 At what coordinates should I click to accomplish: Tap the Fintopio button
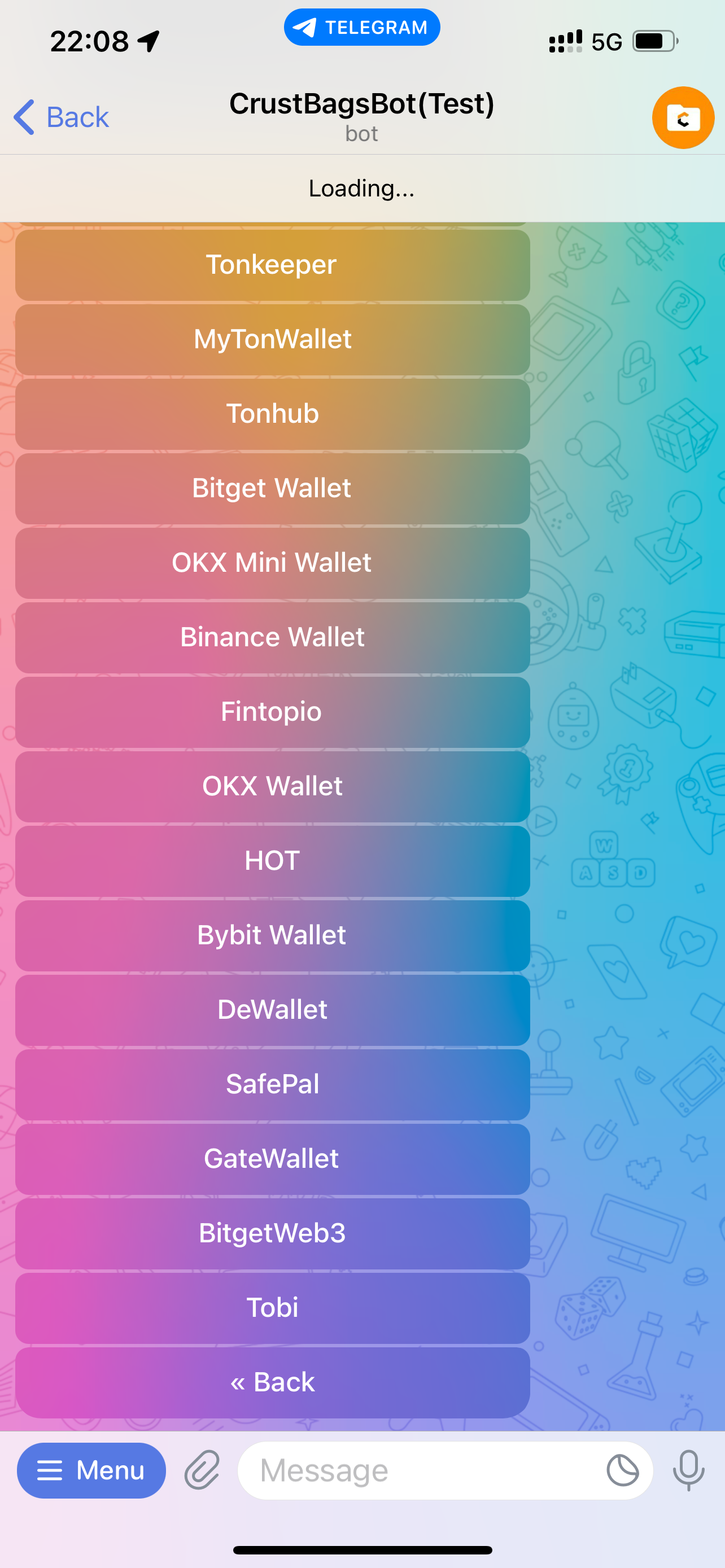point(272,712)
